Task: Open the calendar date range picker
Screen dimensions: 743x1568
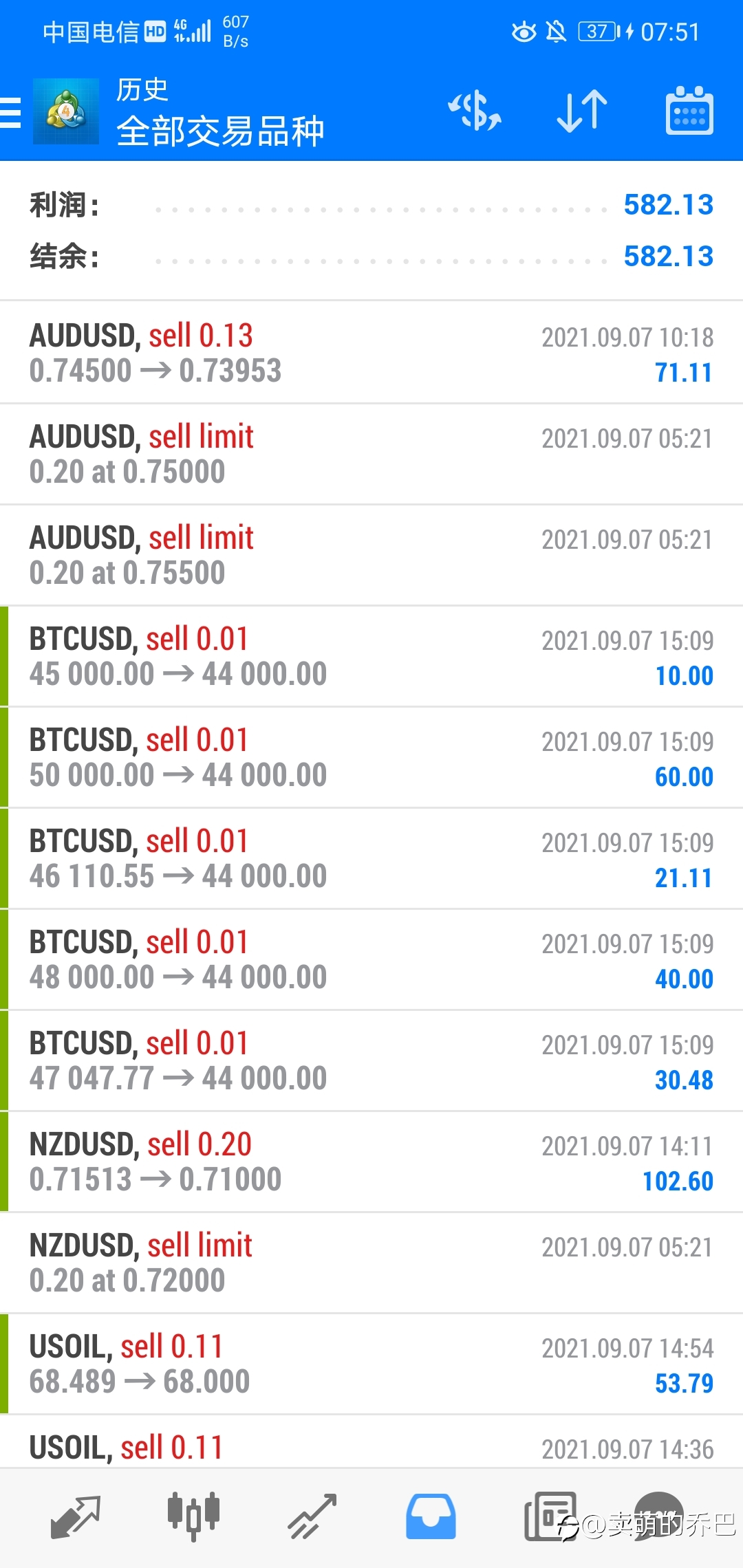Action: coord(689,111)
